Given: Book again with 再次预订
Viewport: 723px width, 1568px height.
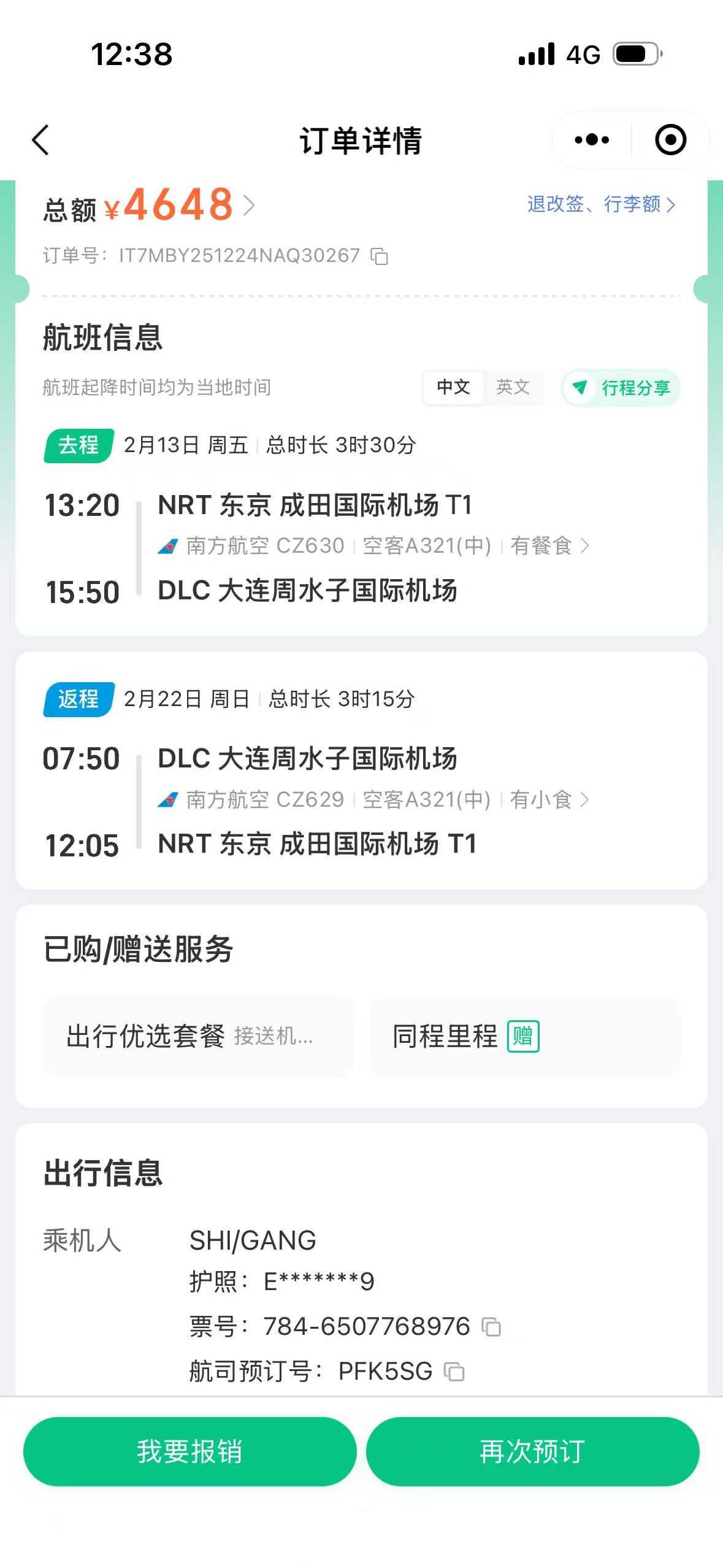Looking at the screenshot, I should pos(532,1451).
